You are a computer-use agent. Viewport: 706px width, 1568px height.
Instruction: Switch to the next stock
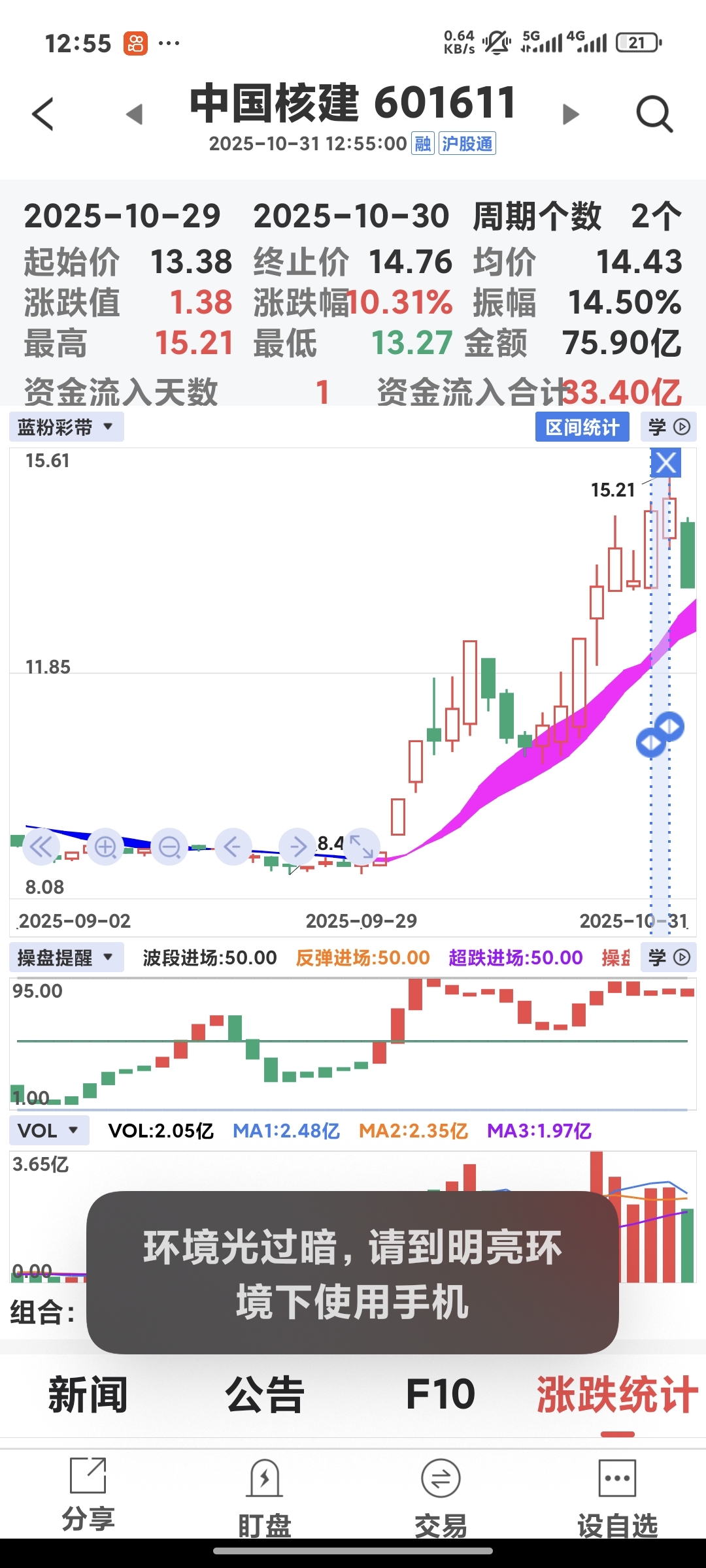point(571,114)
